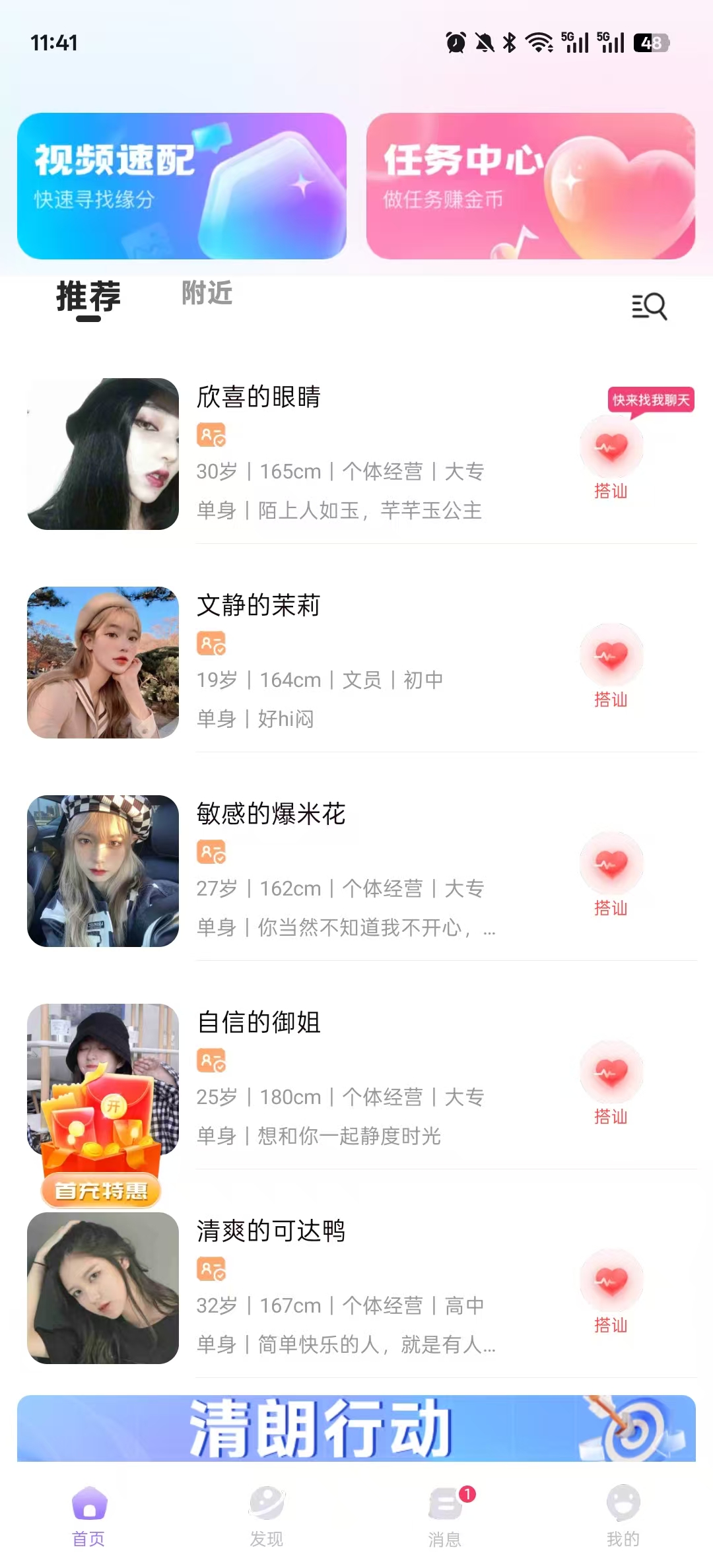Open the 消息 messages tab
The height and width of the screenshot is (1568, 713).
pyautogui.click(x=445, y=1515)
